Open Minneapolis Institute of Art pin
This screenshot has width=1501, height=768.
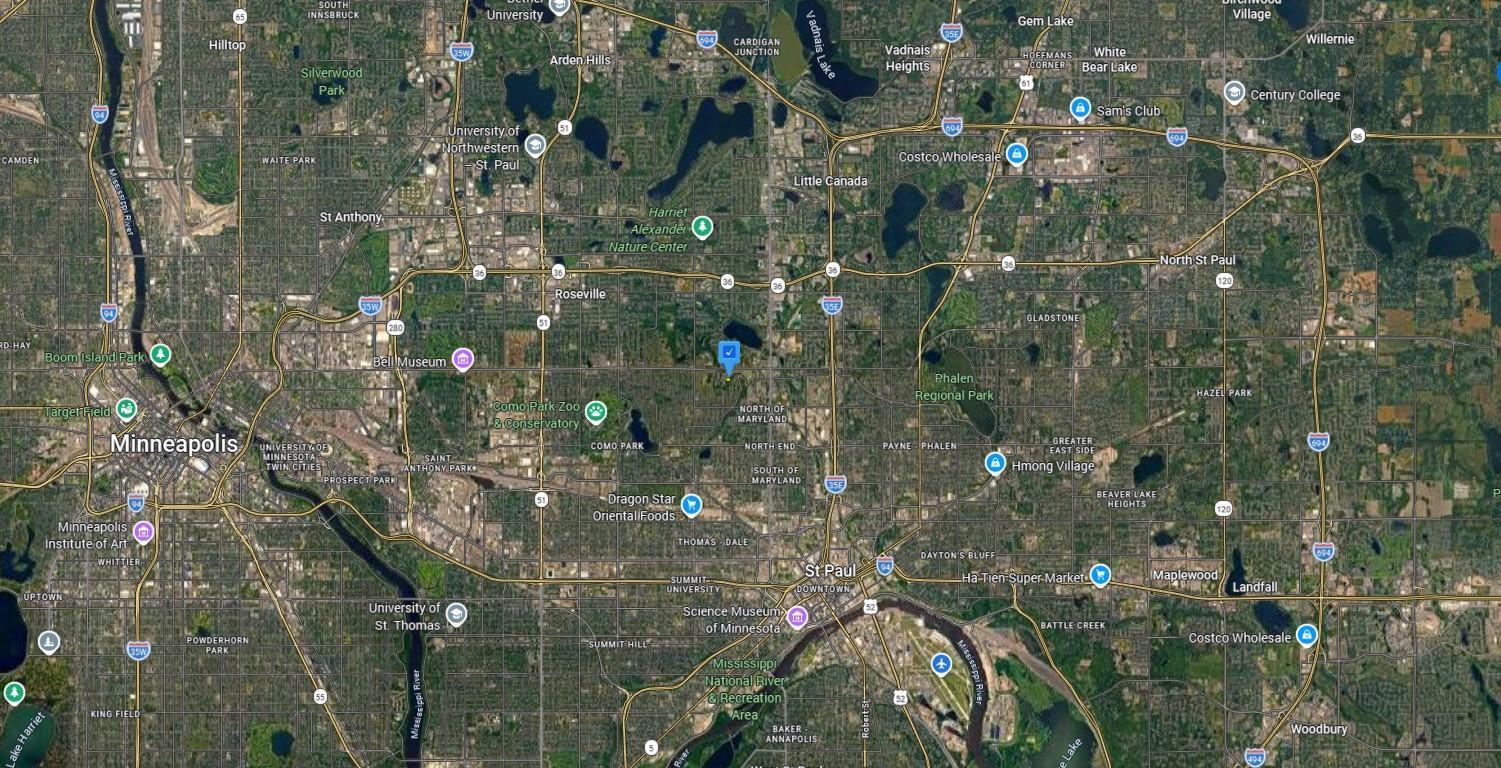(143, 531)
